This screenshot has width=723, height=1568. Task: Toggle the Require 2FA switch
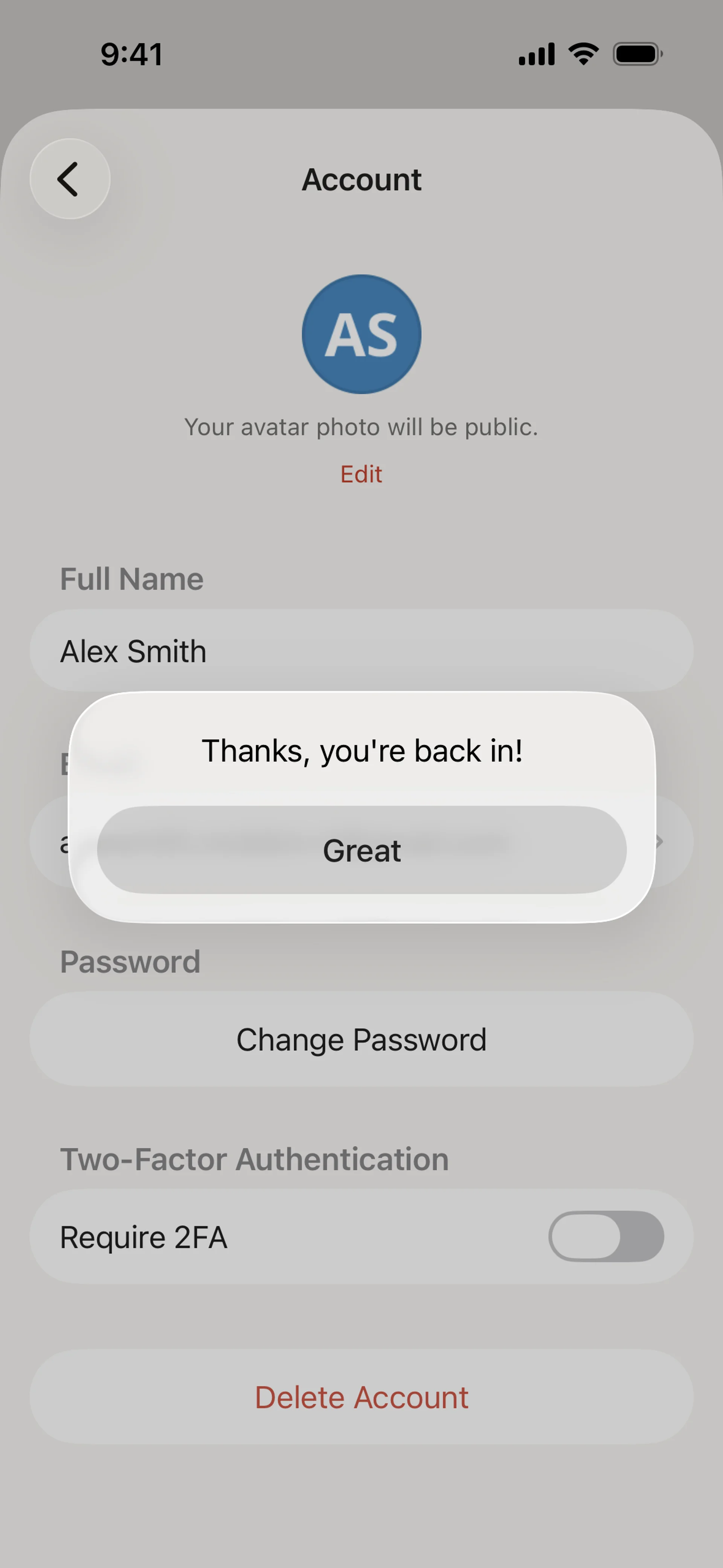coord(606,1236)
